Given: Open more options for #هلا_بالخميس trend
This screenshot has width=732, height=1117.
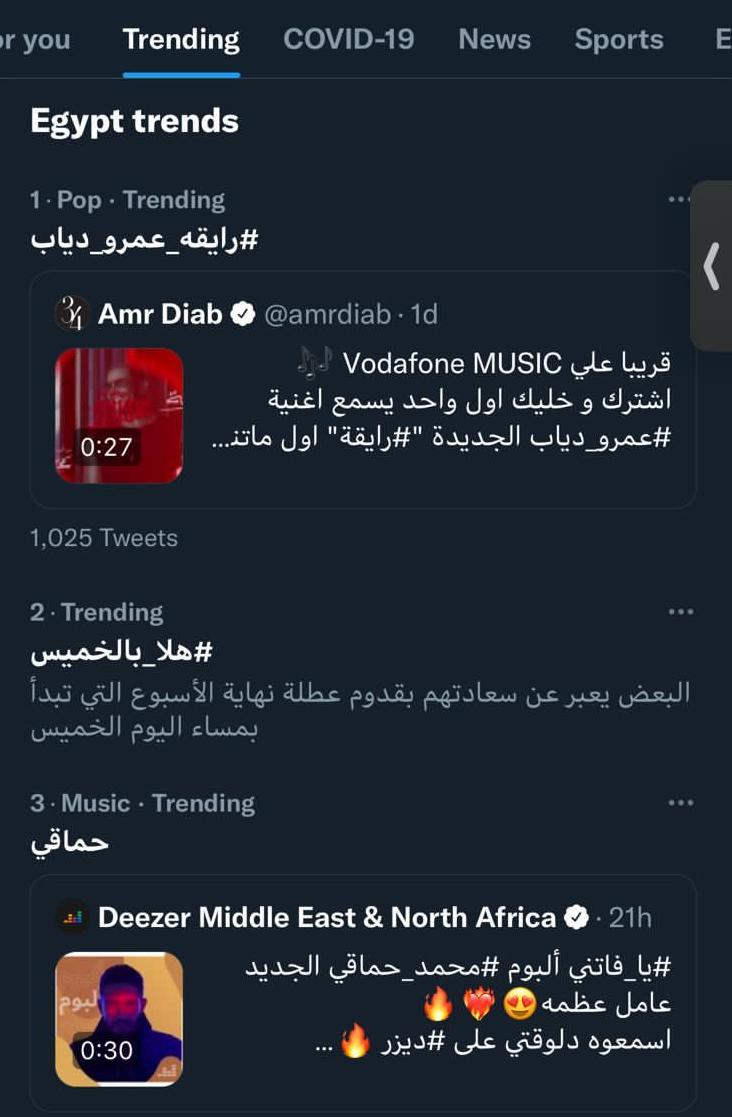Looking at the screenshot, I should [680, 612].
